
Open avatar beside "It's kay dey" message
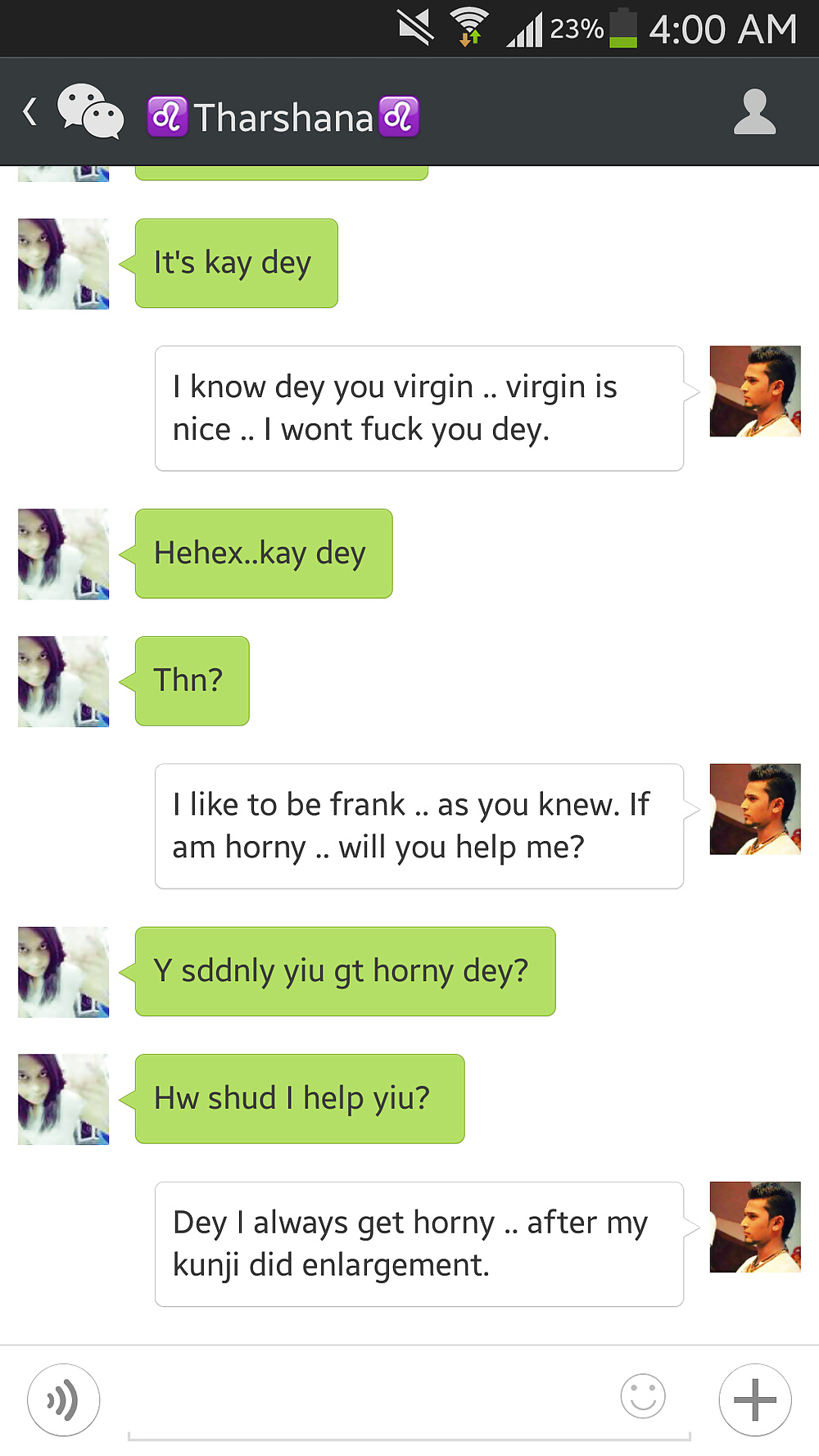click(x=64, y=264)
